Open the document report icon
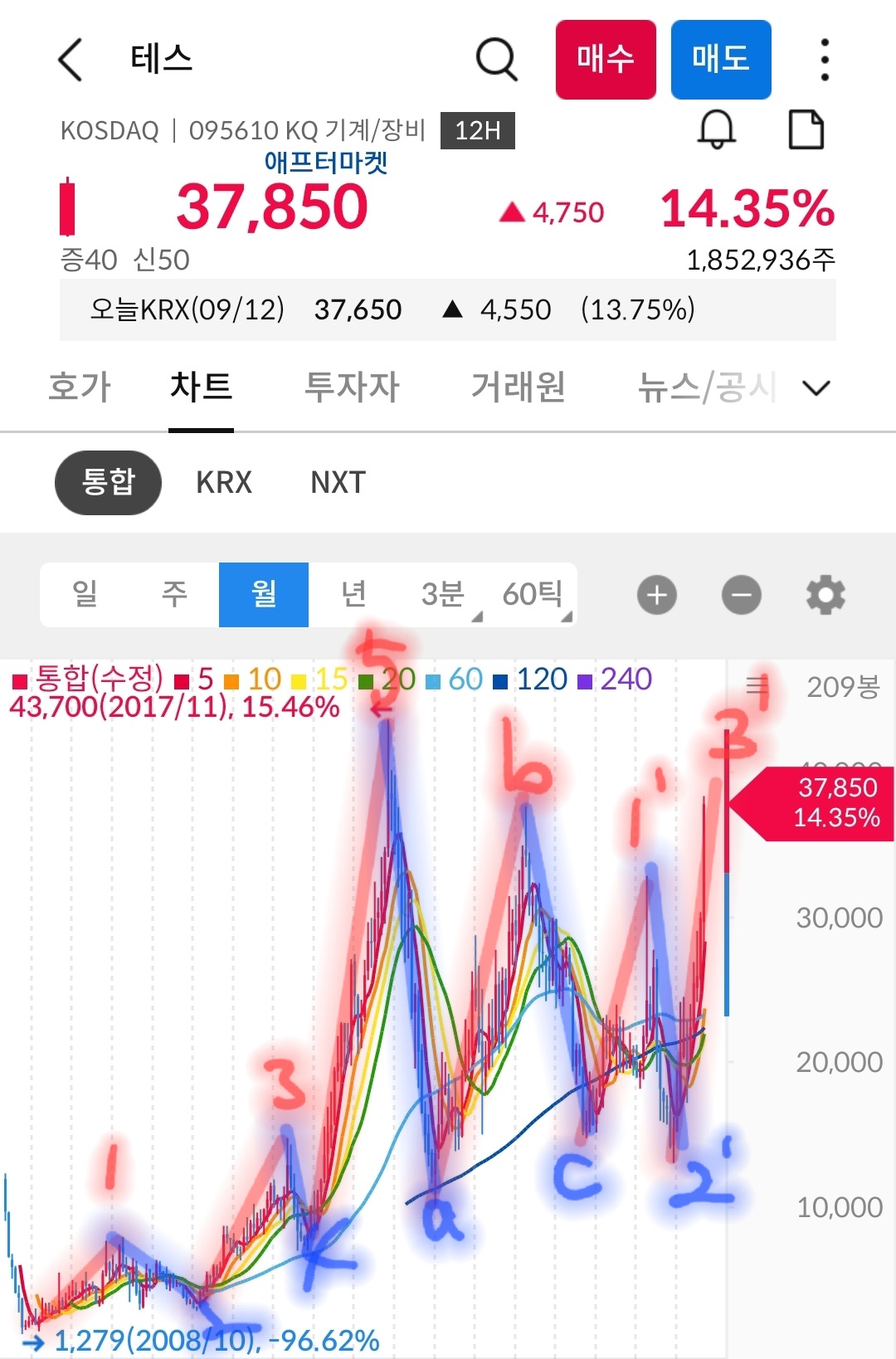896x1359 pixels. pyautogui.click(x=806, y=129)
